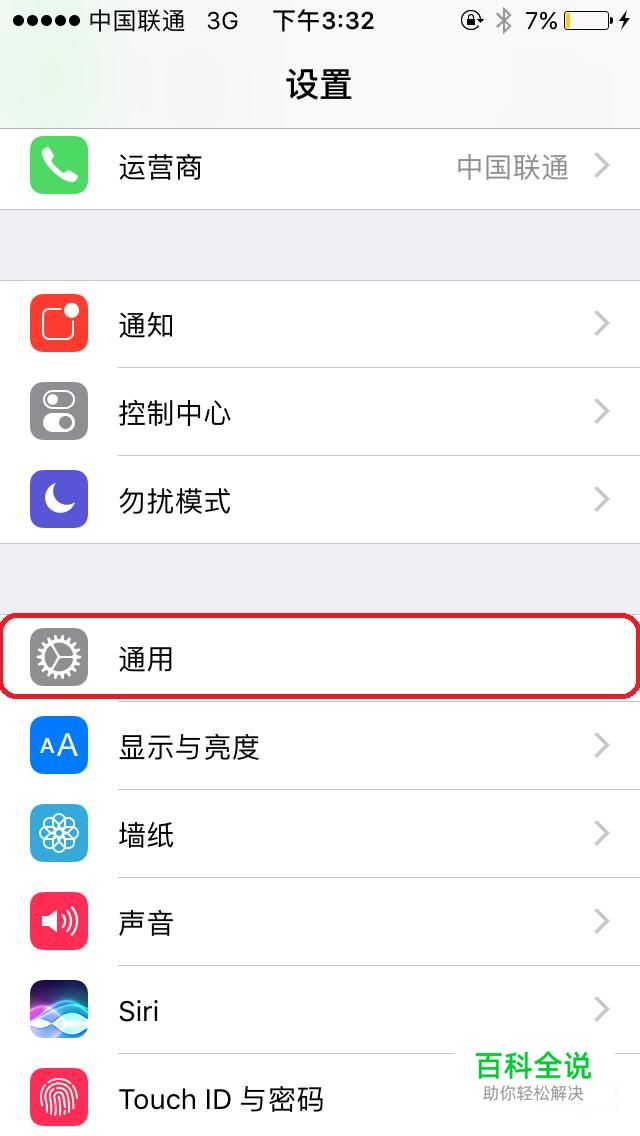Open the 运营商 carrier settings
This screenshot has width=640, height=1136.
point(320,167)
